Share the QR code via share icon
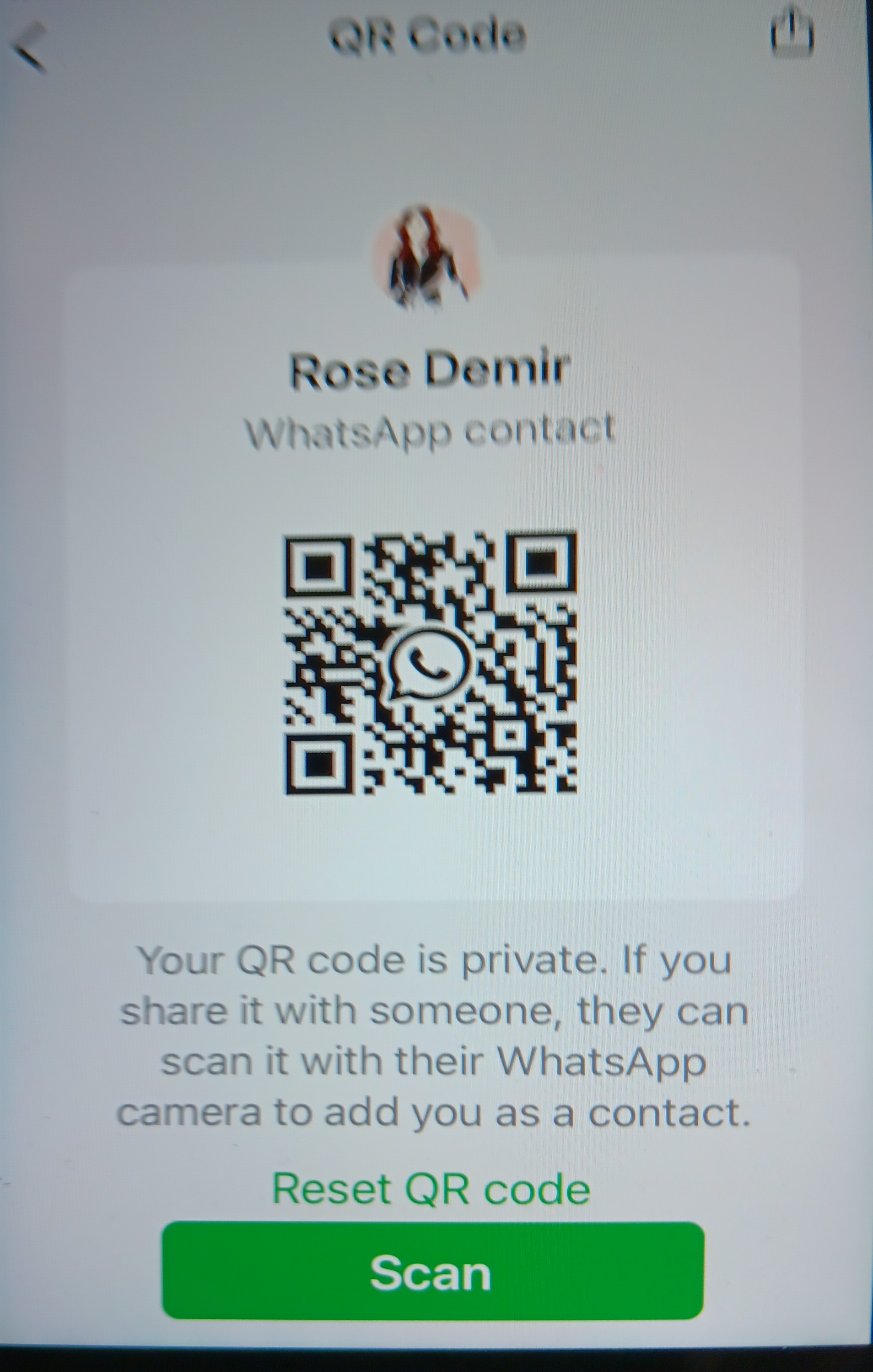 pyautogui.click(x=792, y=35)
